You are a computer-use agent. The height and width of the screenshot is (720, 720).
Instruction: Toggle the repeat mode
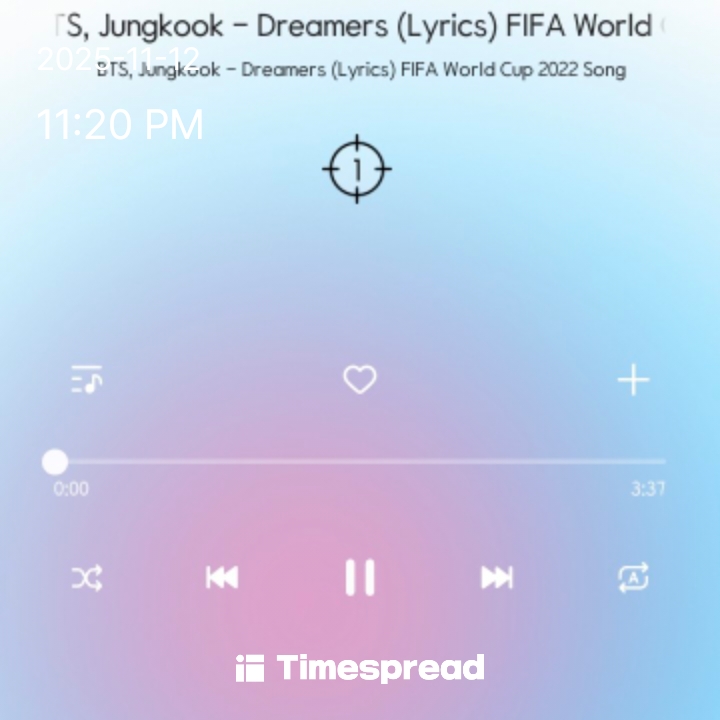[x=634, y=578]
